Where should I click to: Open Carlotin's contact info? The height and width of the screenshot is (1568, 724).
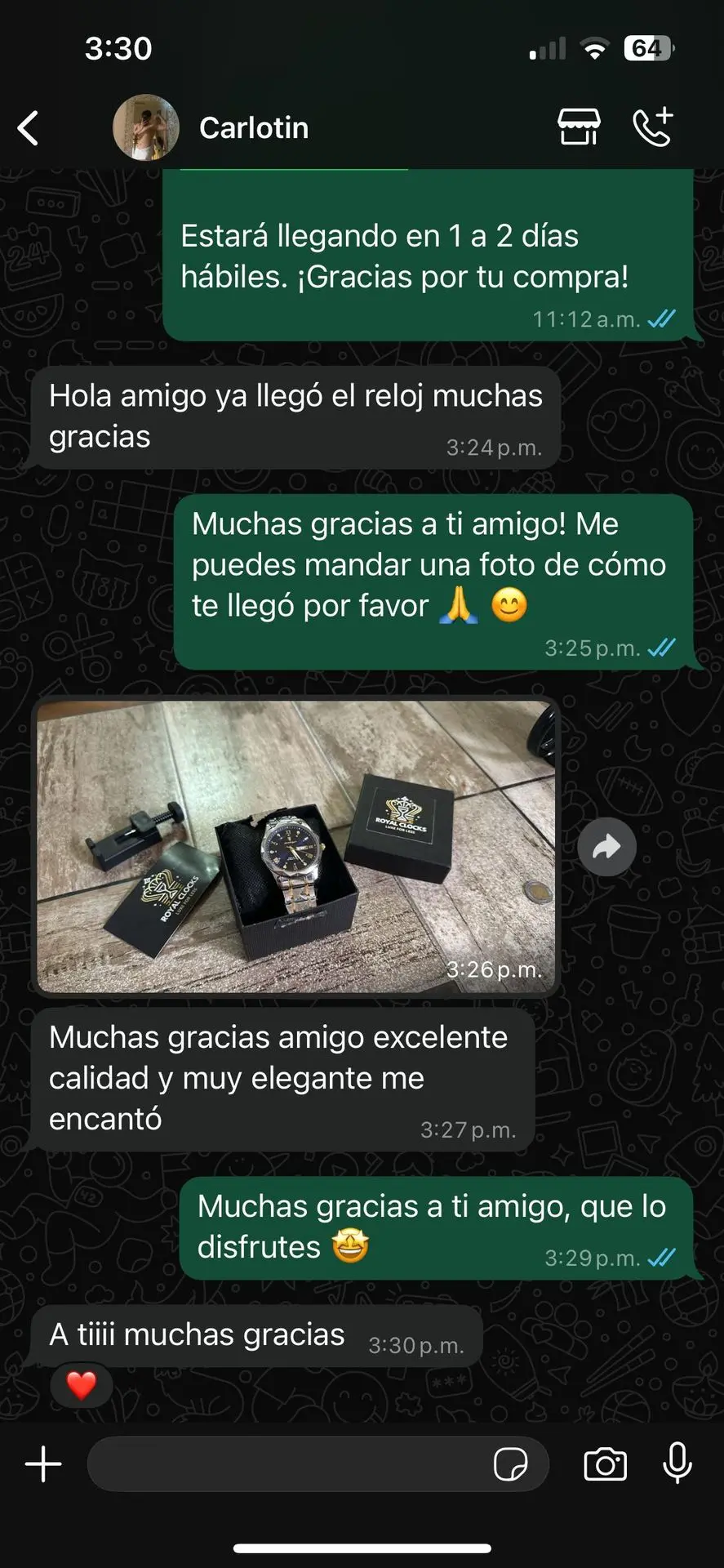pos(254,128)
